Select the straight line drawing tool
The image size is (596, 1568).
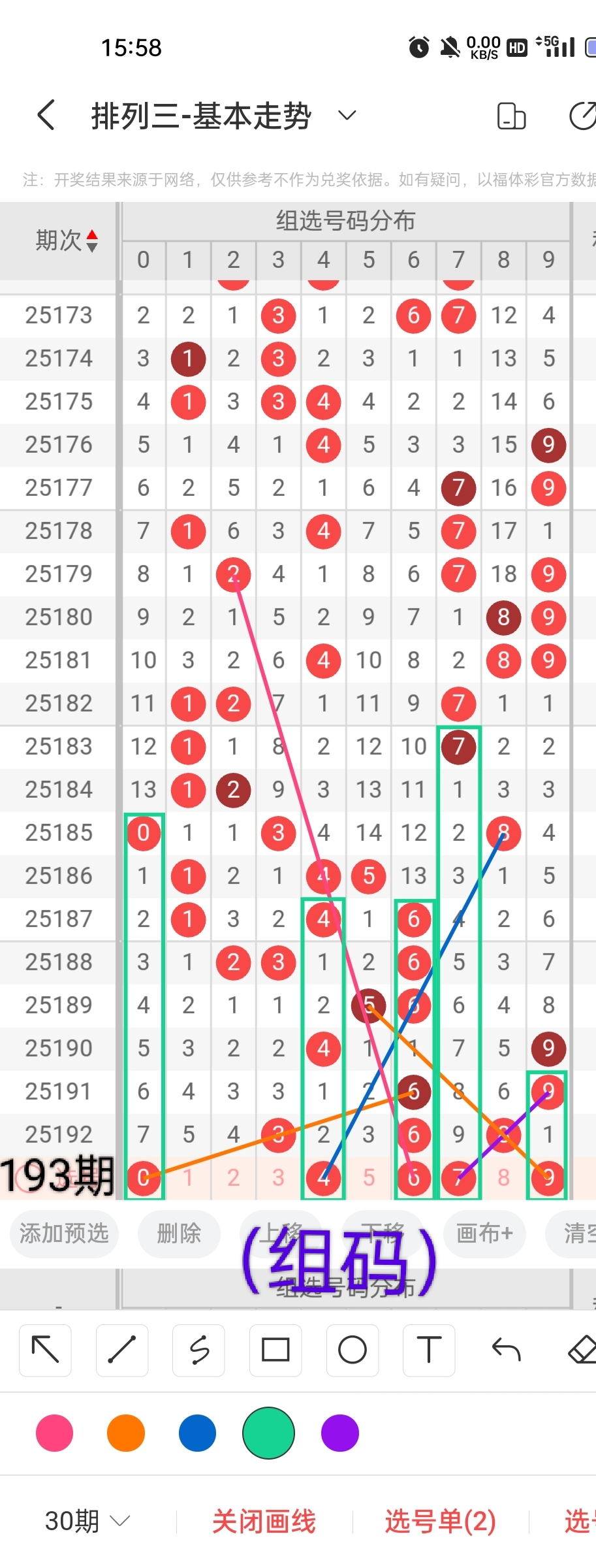(122, 1350)
